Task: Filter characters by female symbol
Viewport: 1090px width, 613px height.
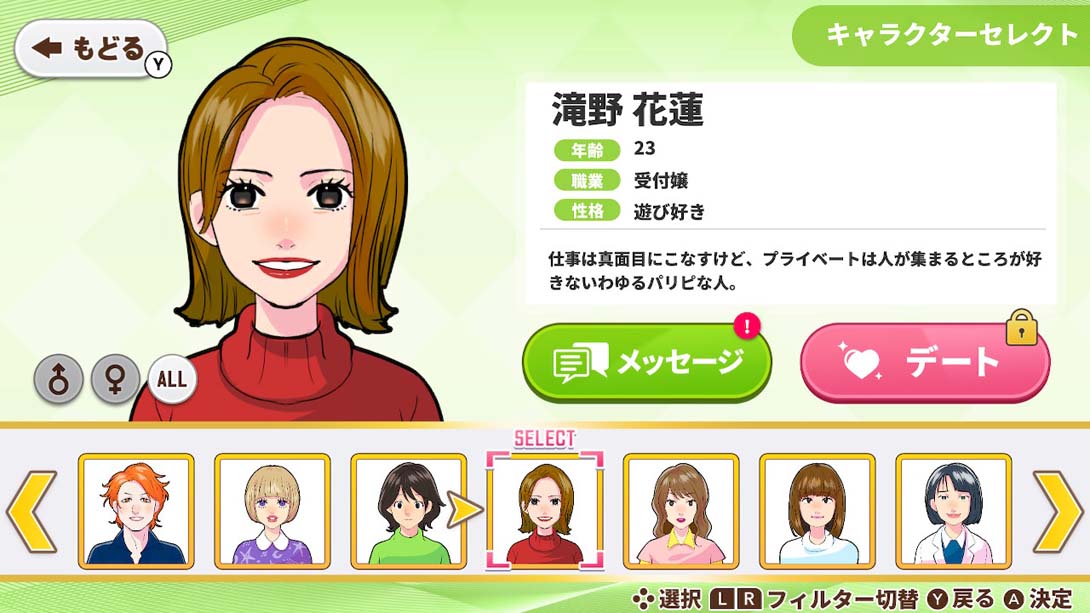Action: click(115, 379)
